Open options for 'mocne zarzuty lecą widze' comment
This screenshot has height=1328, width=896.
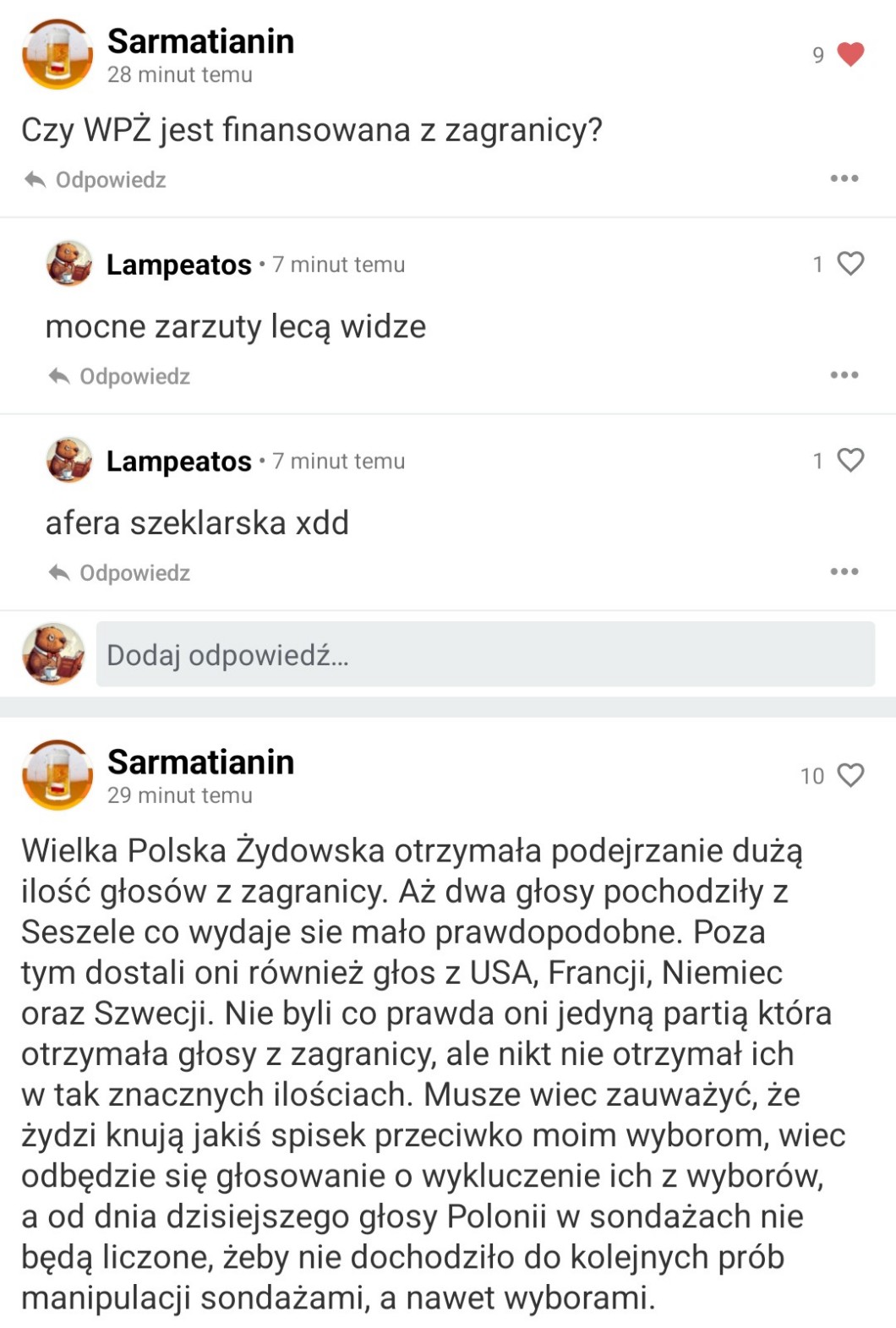844,374
